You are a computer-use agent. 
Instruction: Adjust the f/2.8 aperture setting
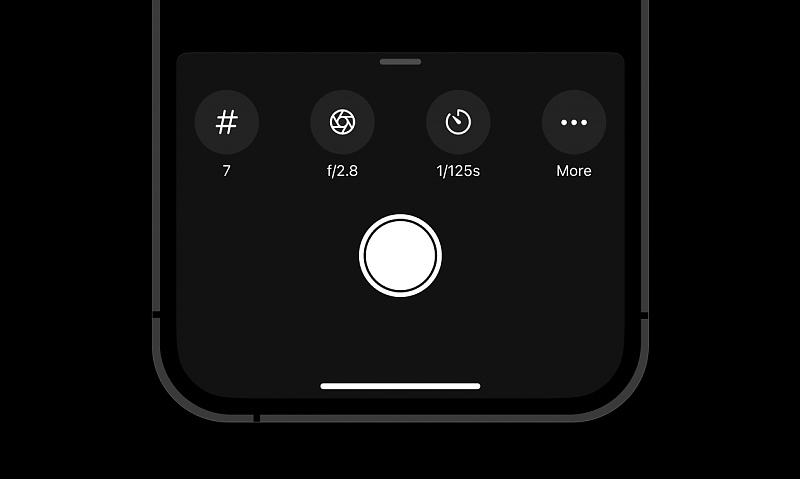point(343,122)
